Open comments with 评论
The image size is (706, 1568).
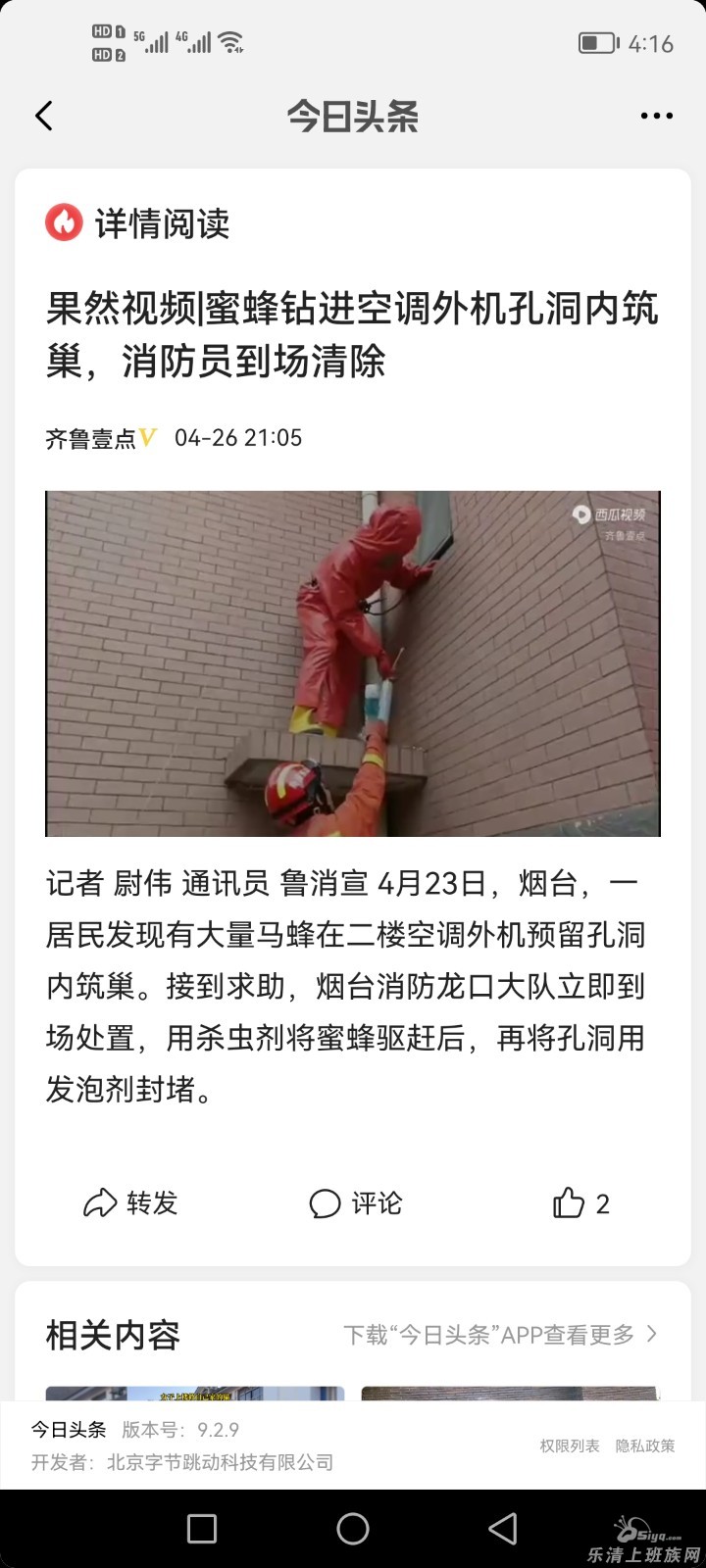point(355,1203)
